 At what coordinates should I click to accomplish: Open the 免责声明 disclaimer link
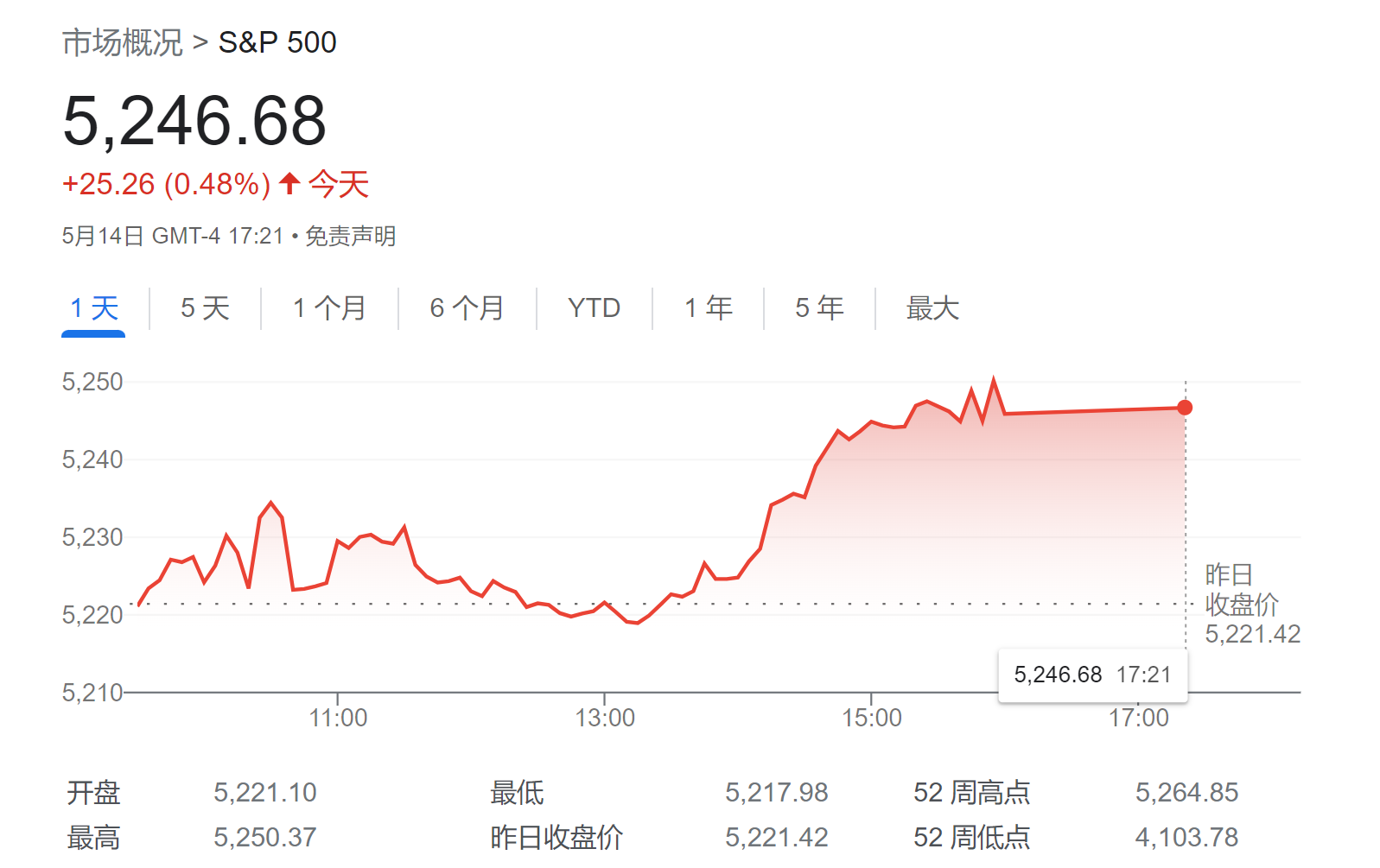pyautogui.click(x=350, y=236)
